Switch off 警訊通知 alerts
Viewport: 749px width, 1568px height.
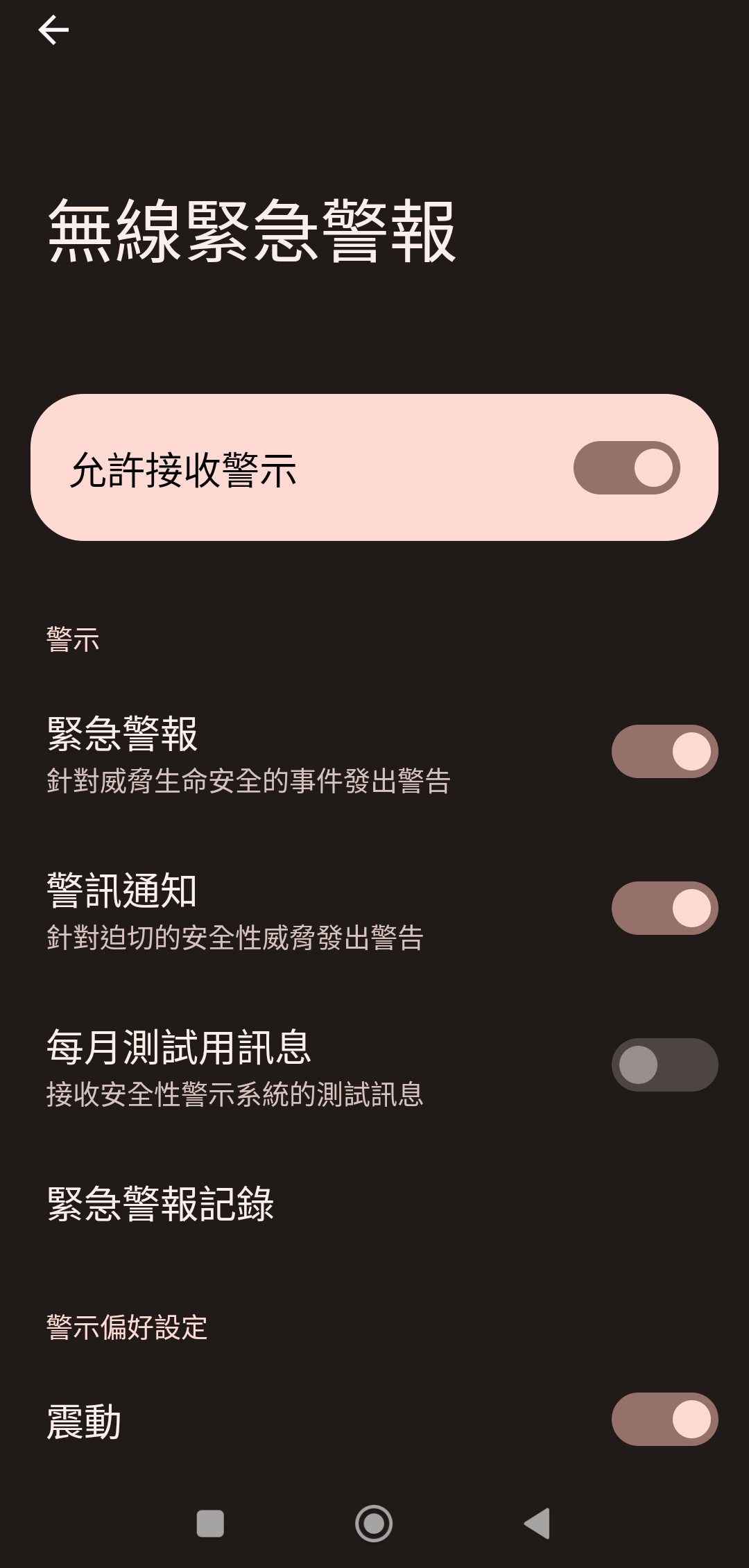[x=664, y=908]
